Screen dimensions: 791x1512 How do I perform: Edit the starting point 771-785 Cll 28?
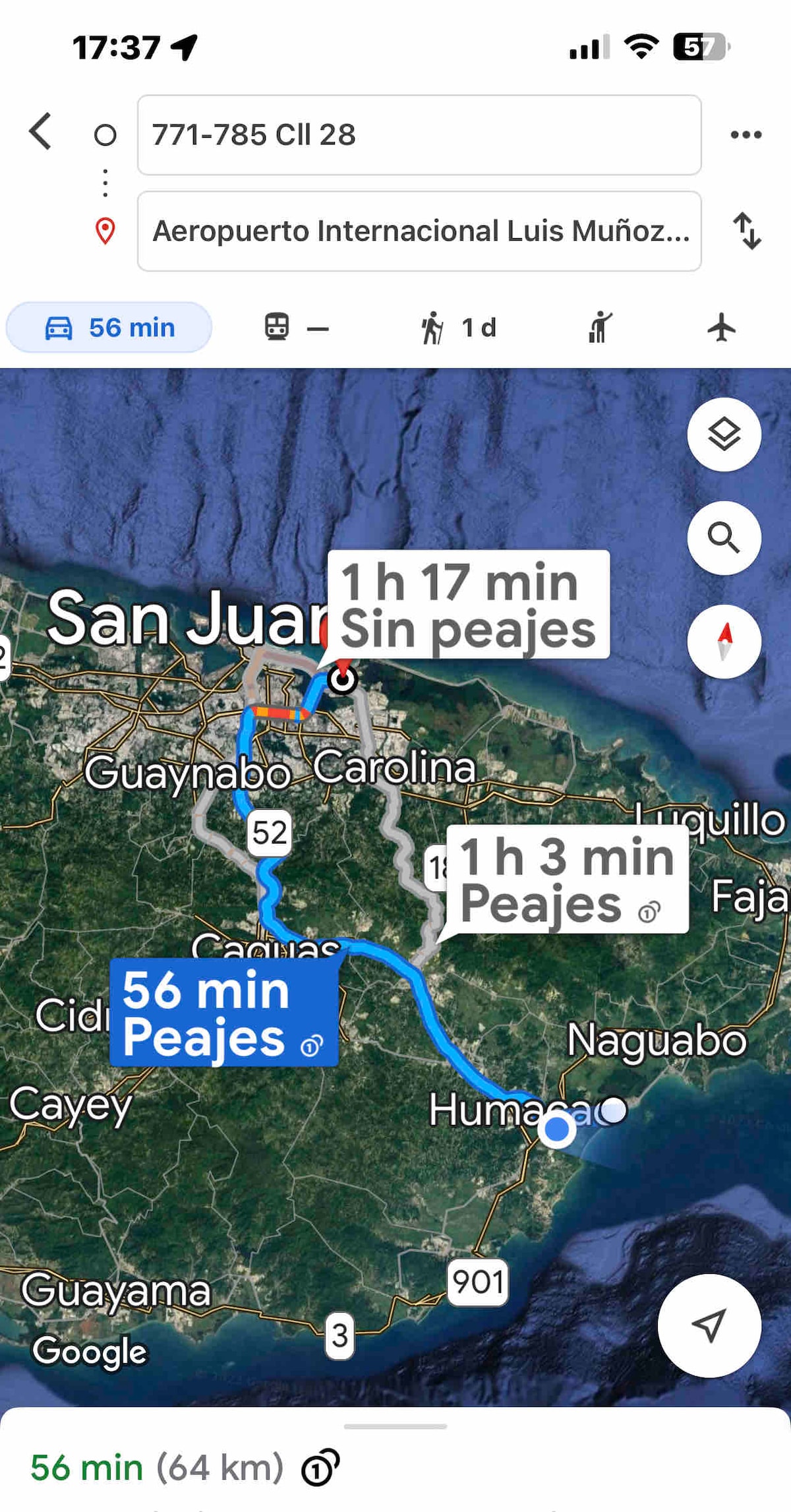[x=419, y=135]
